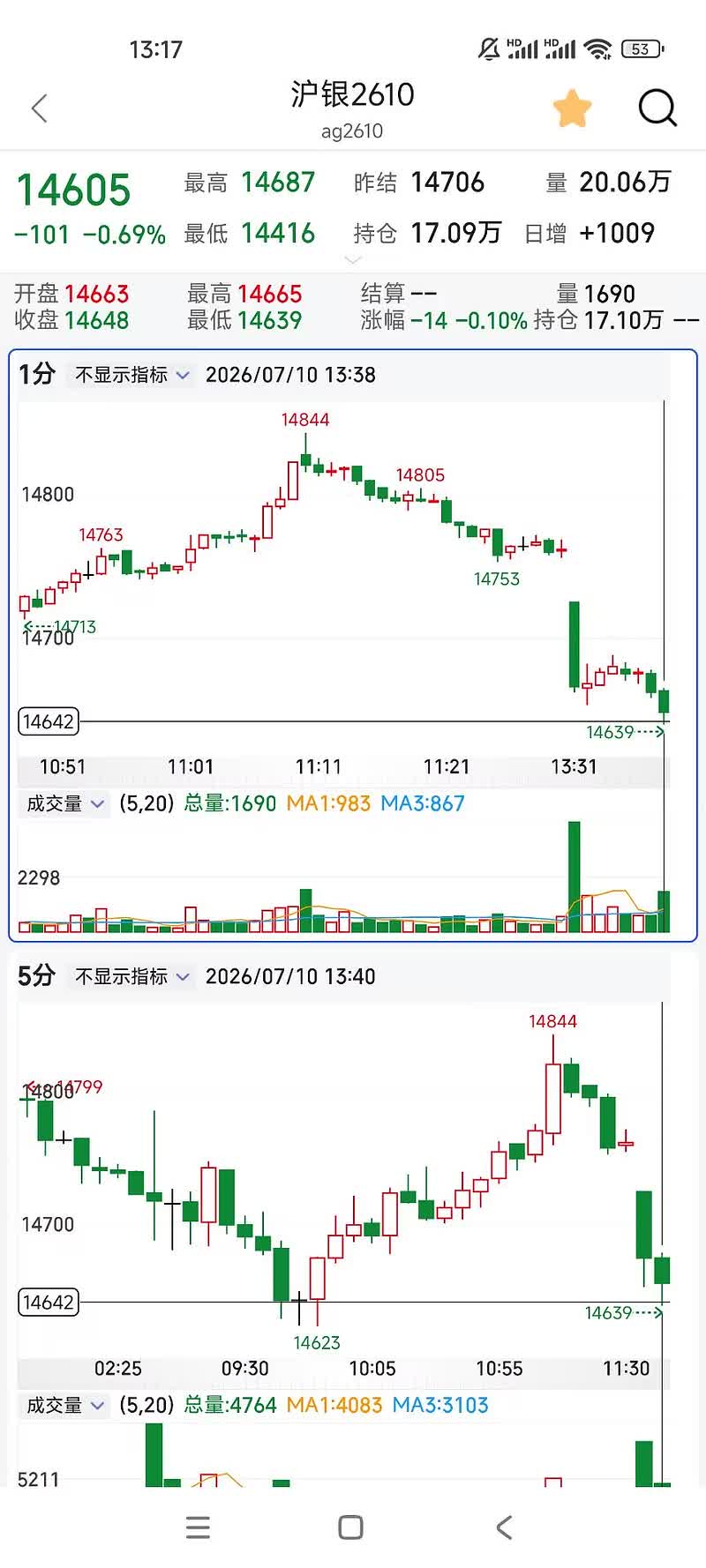The width and height of the screenshot is (706, 1568).
Task: Open the 成交量 dropdown under the 5分 chart
Action: [65, 1405]
